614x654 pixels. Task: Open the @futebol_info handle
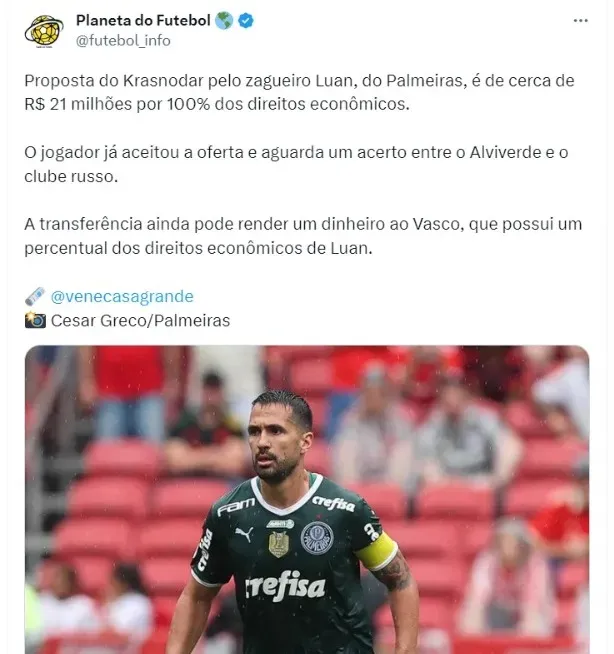(x=123, y=41)
